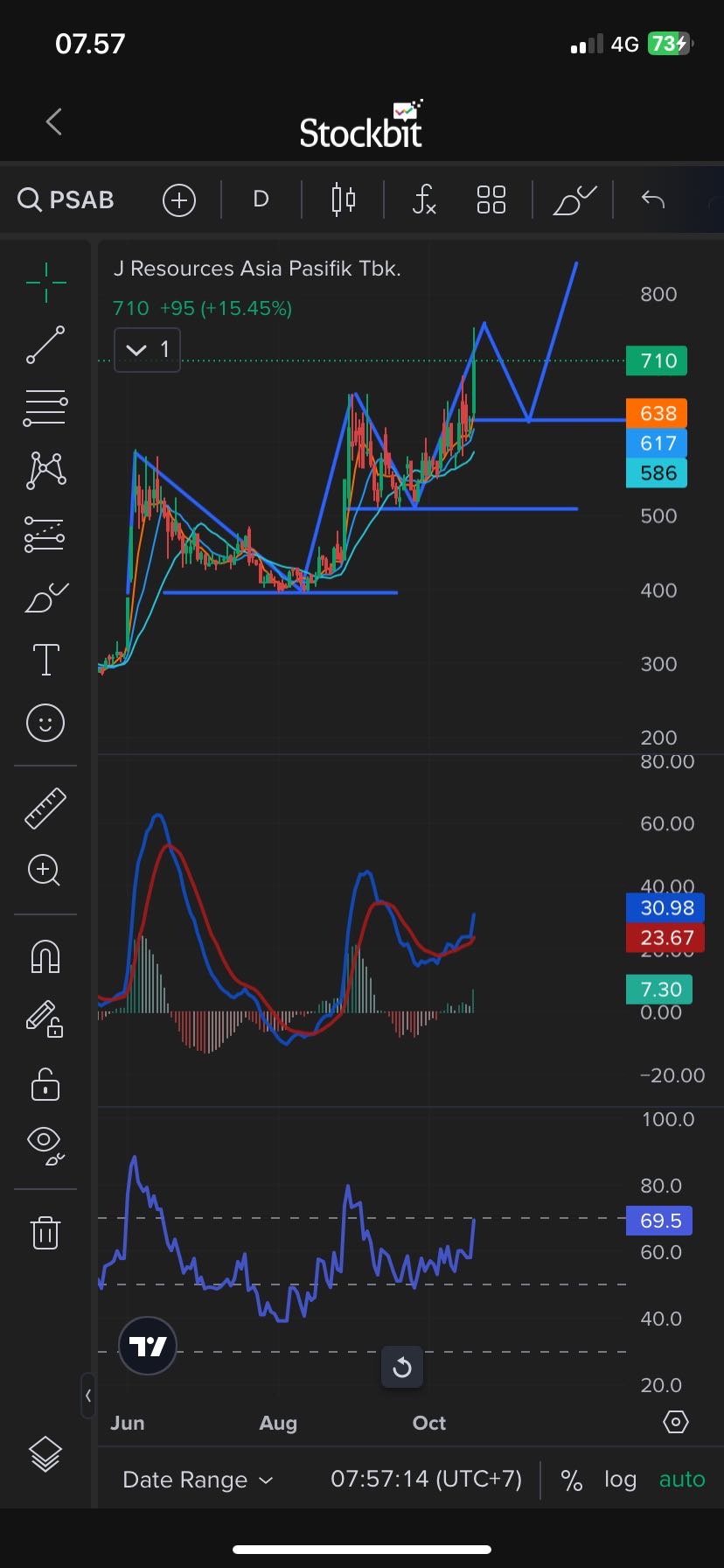Reset the chart view
This screenshot has width=724, height=1568.
(x=402, y=1367)
